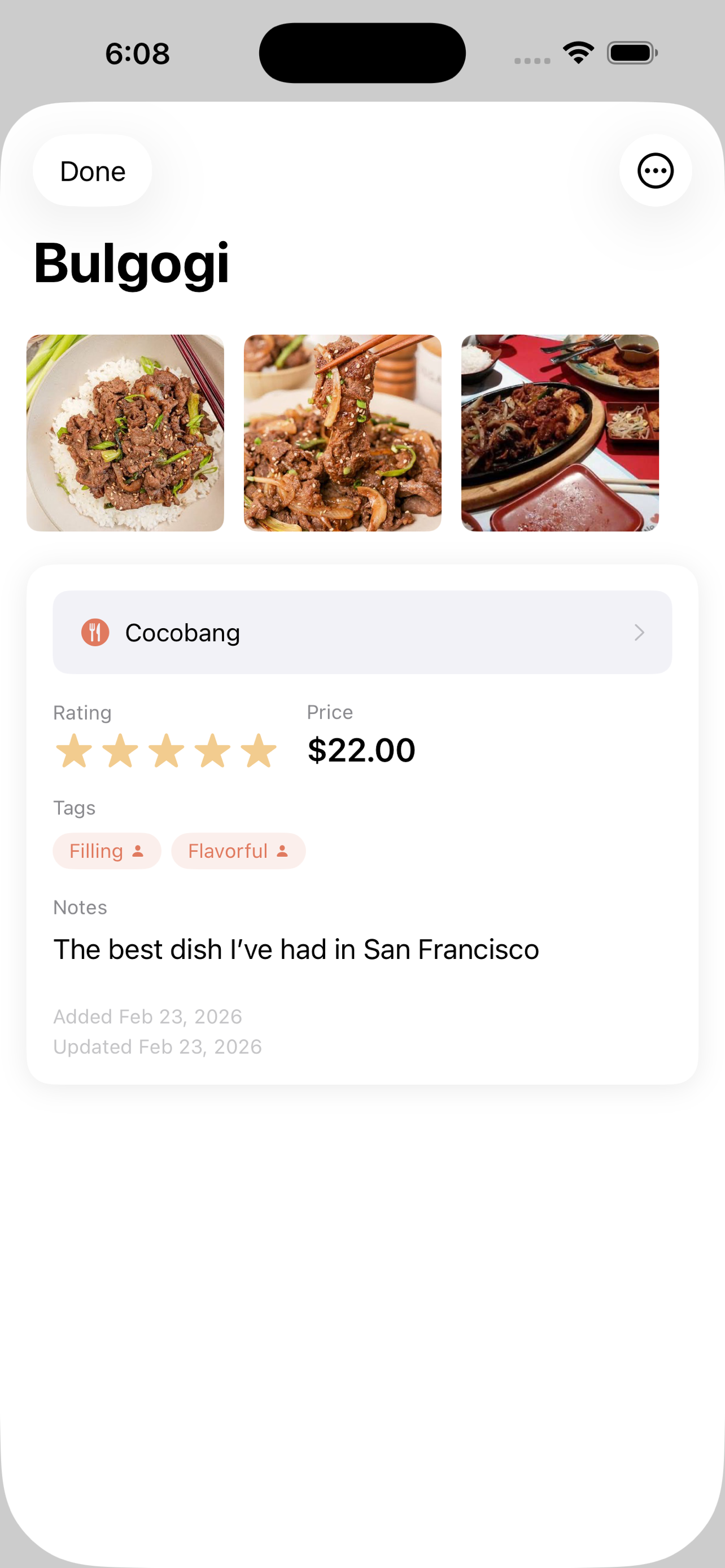Select the Filling tag chip
Screen dimensions: 725x1568
pos(107,851)
